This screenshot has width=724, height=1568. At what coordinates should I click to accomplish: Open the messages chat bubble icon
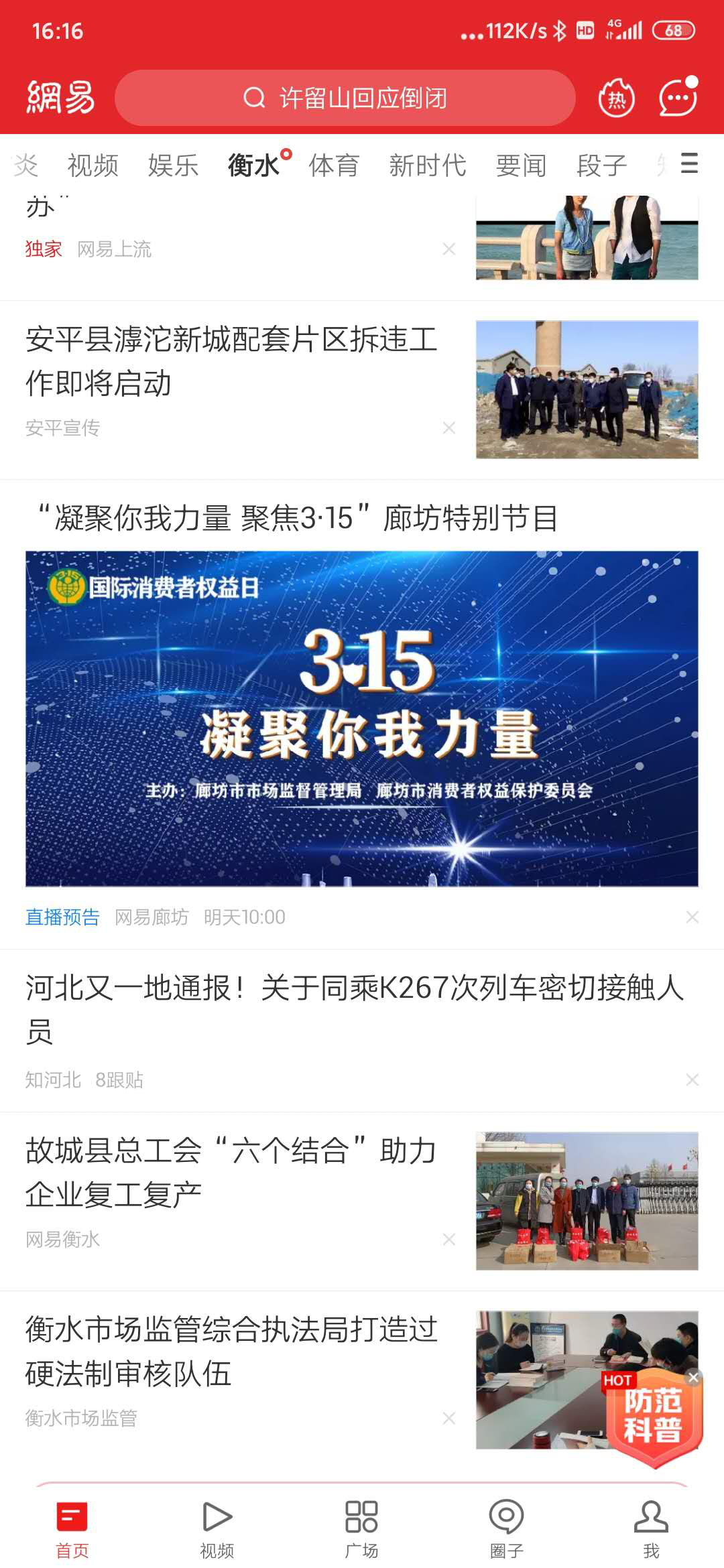click(678, 97)
